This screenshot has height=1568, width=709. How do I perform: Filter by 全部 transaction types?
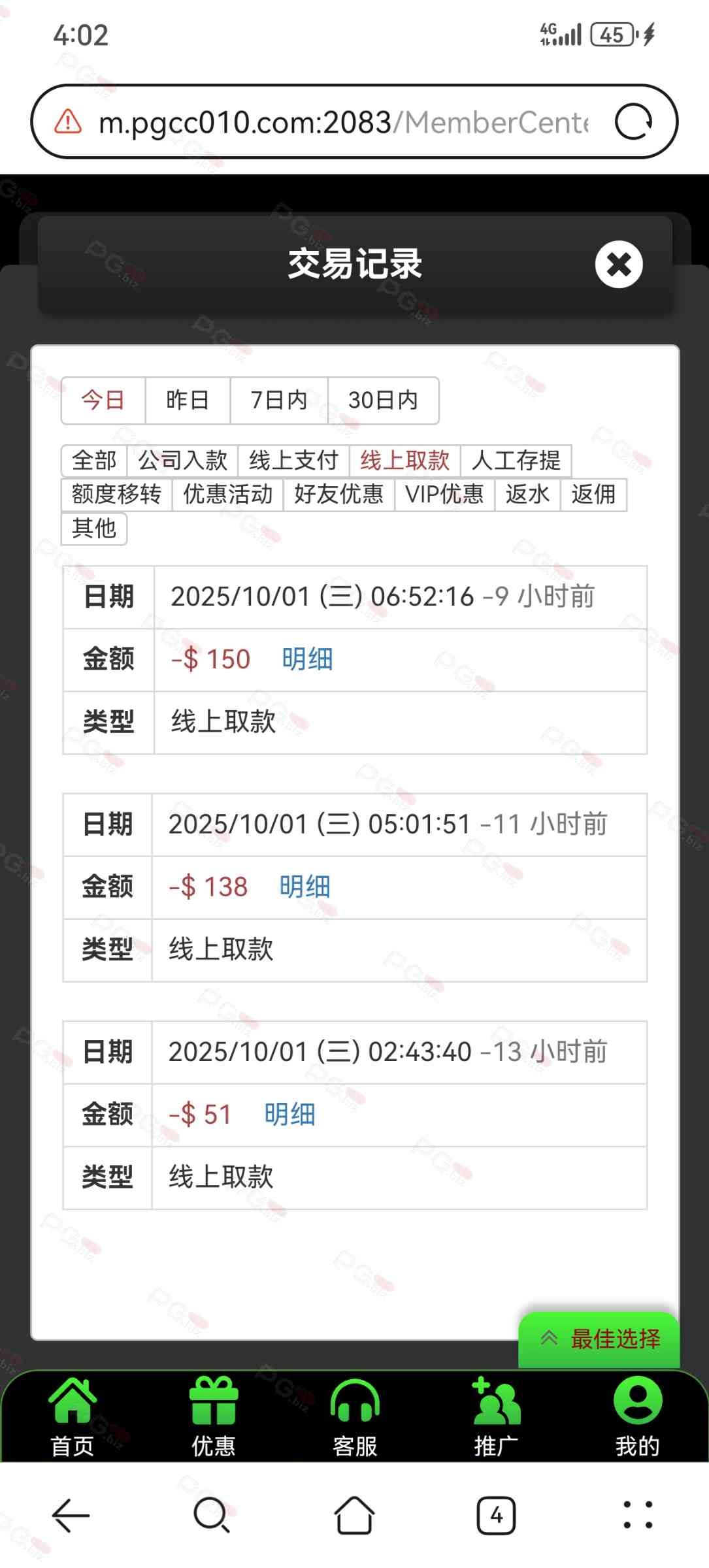pyautogui.click(x=94, y=461)
